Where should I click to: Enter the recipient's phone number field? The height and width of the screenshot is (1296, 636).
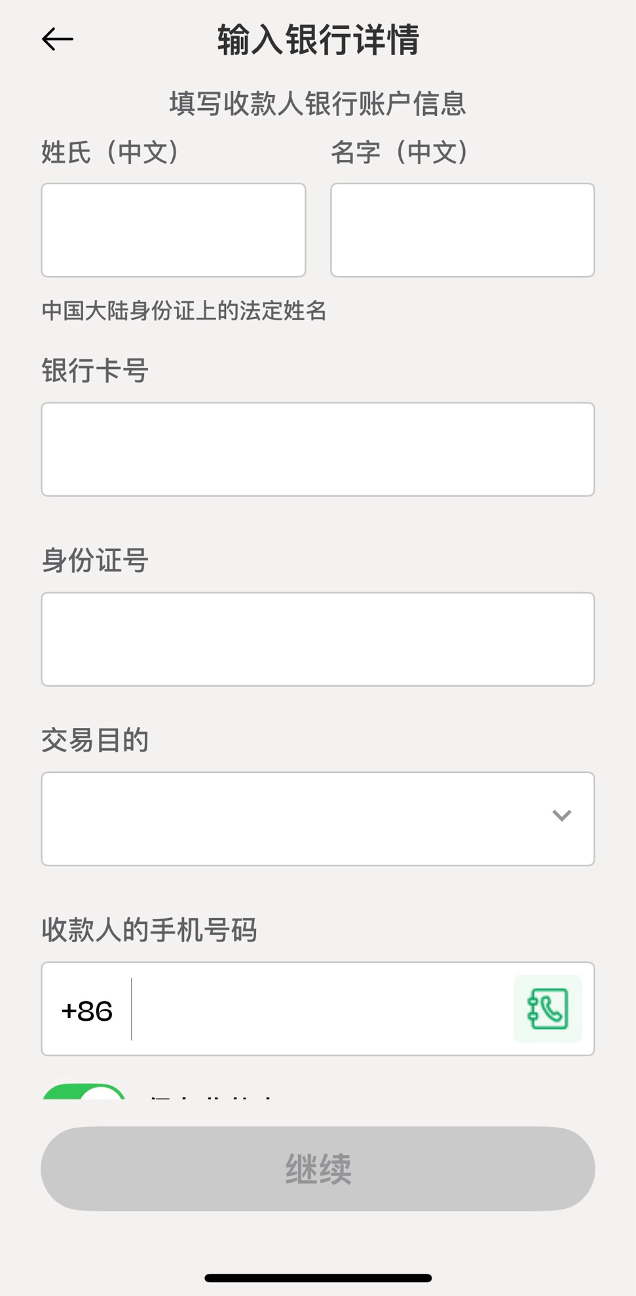pos(320,1009)
